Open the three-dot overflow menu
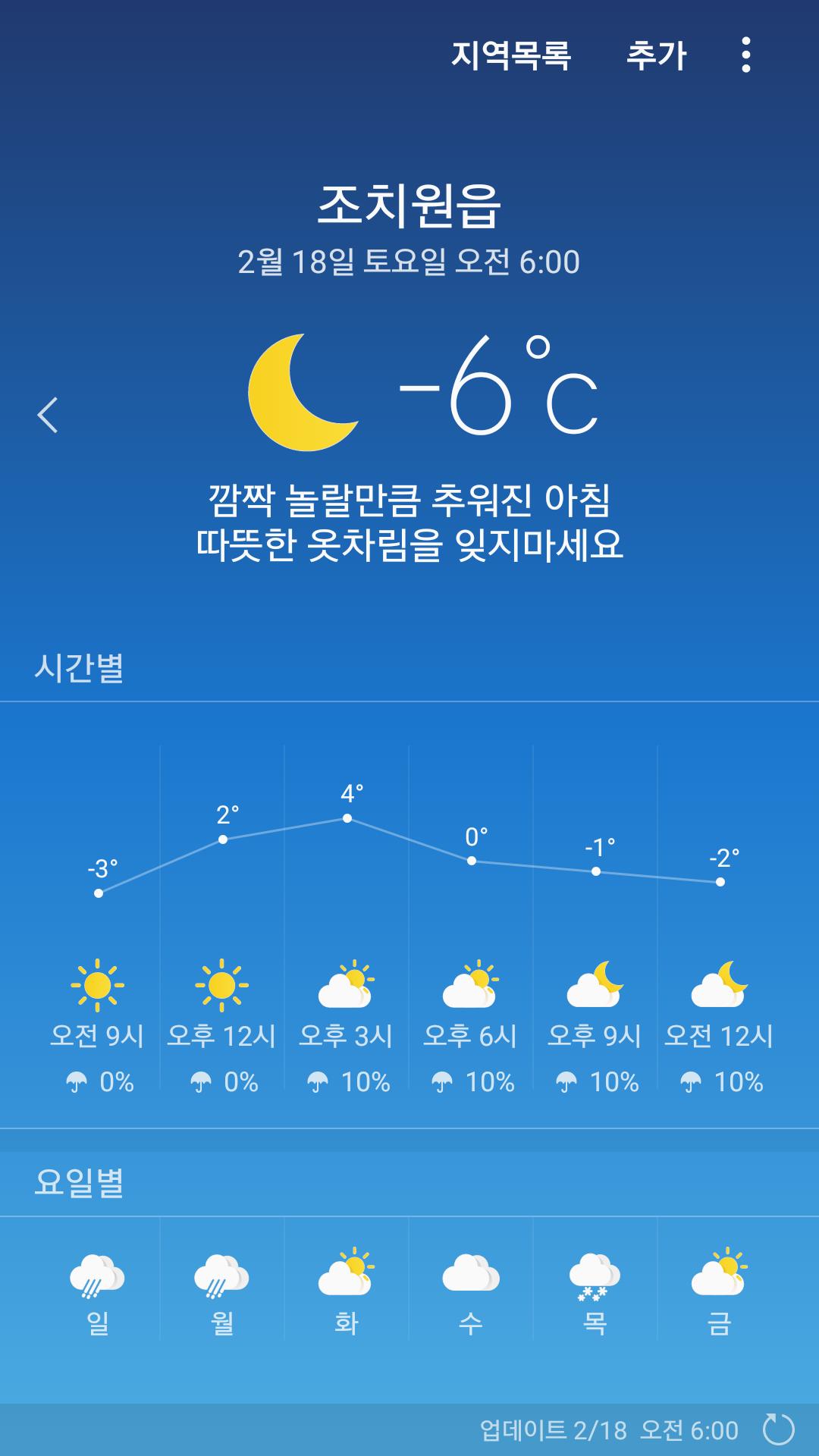 tap(746, 55)
